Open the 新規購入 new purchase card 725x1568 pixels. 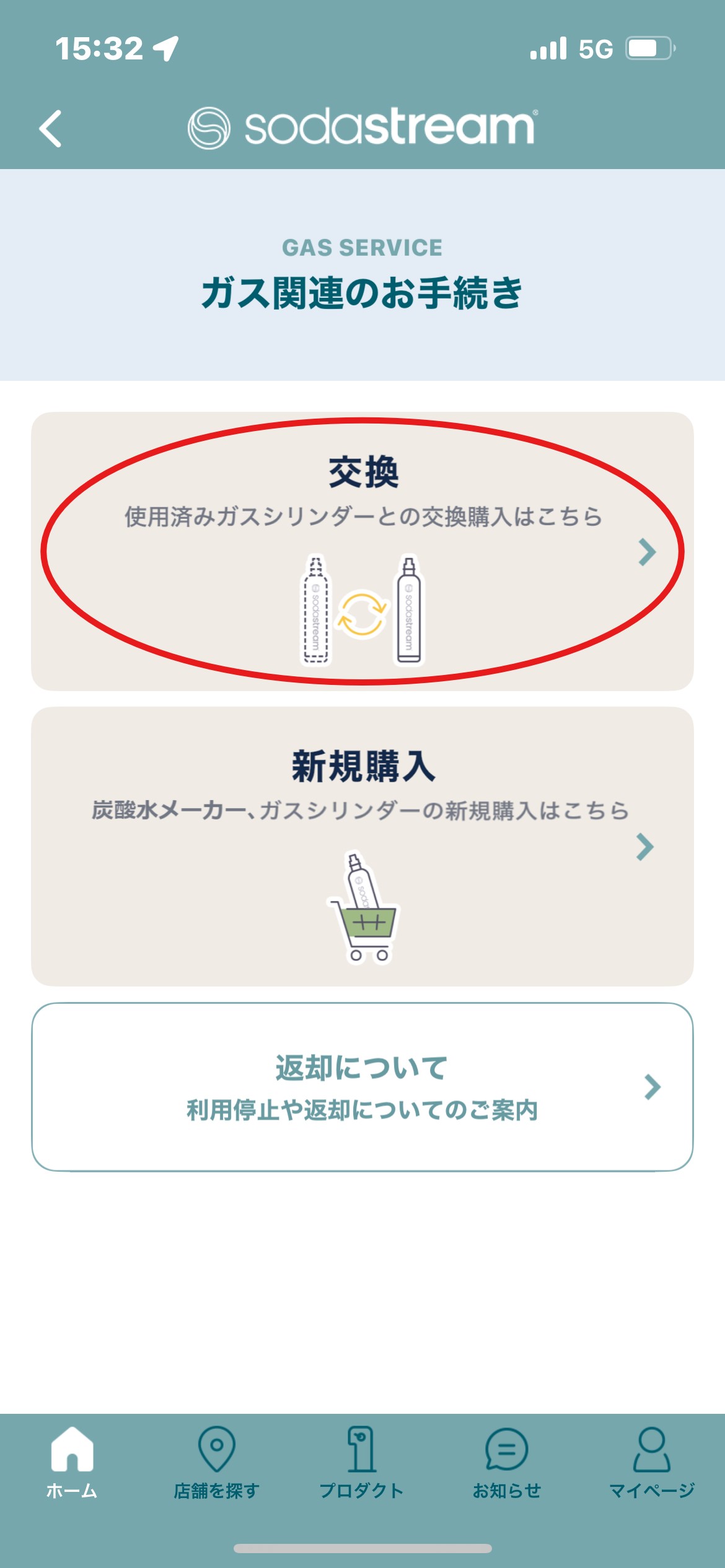click(x=362, y=847)
